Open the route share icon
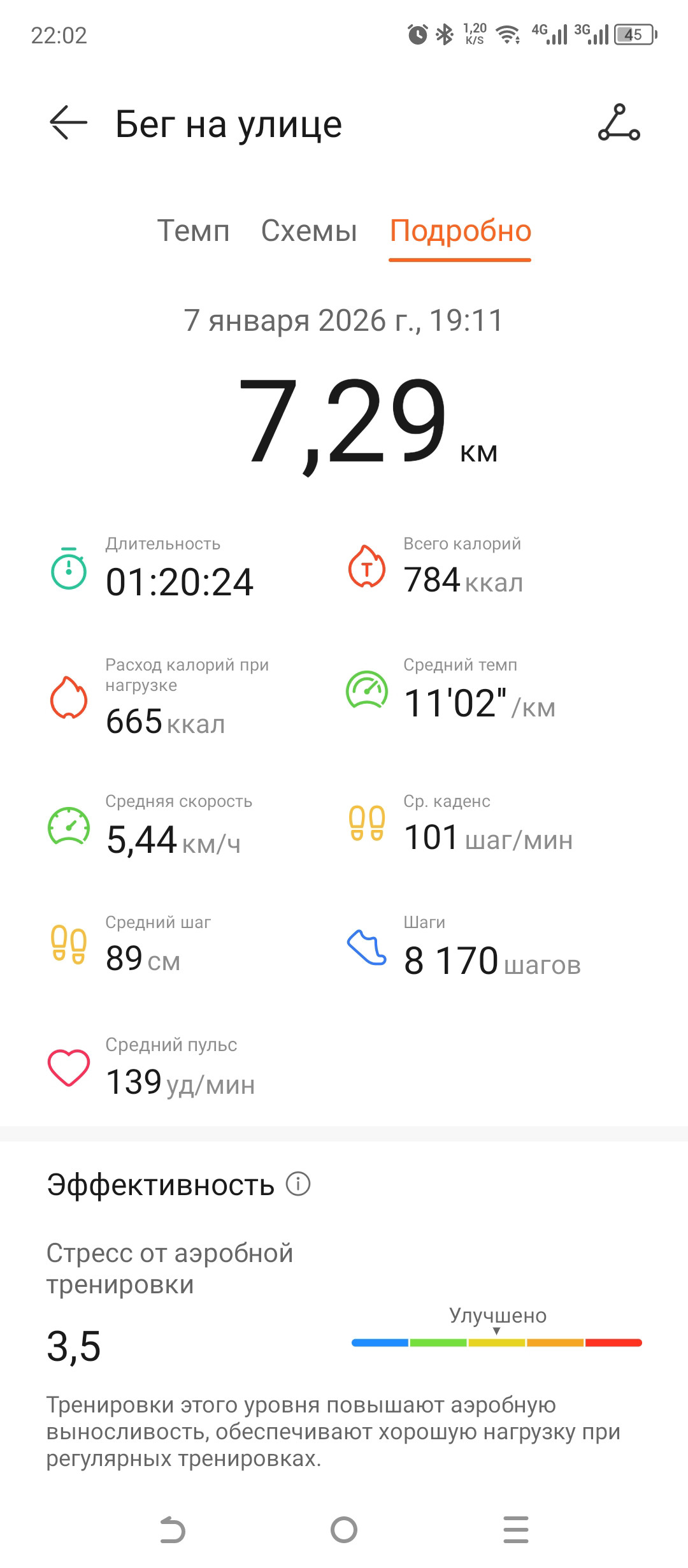Viewport: 688px width, 1568px height. [619, 122]
